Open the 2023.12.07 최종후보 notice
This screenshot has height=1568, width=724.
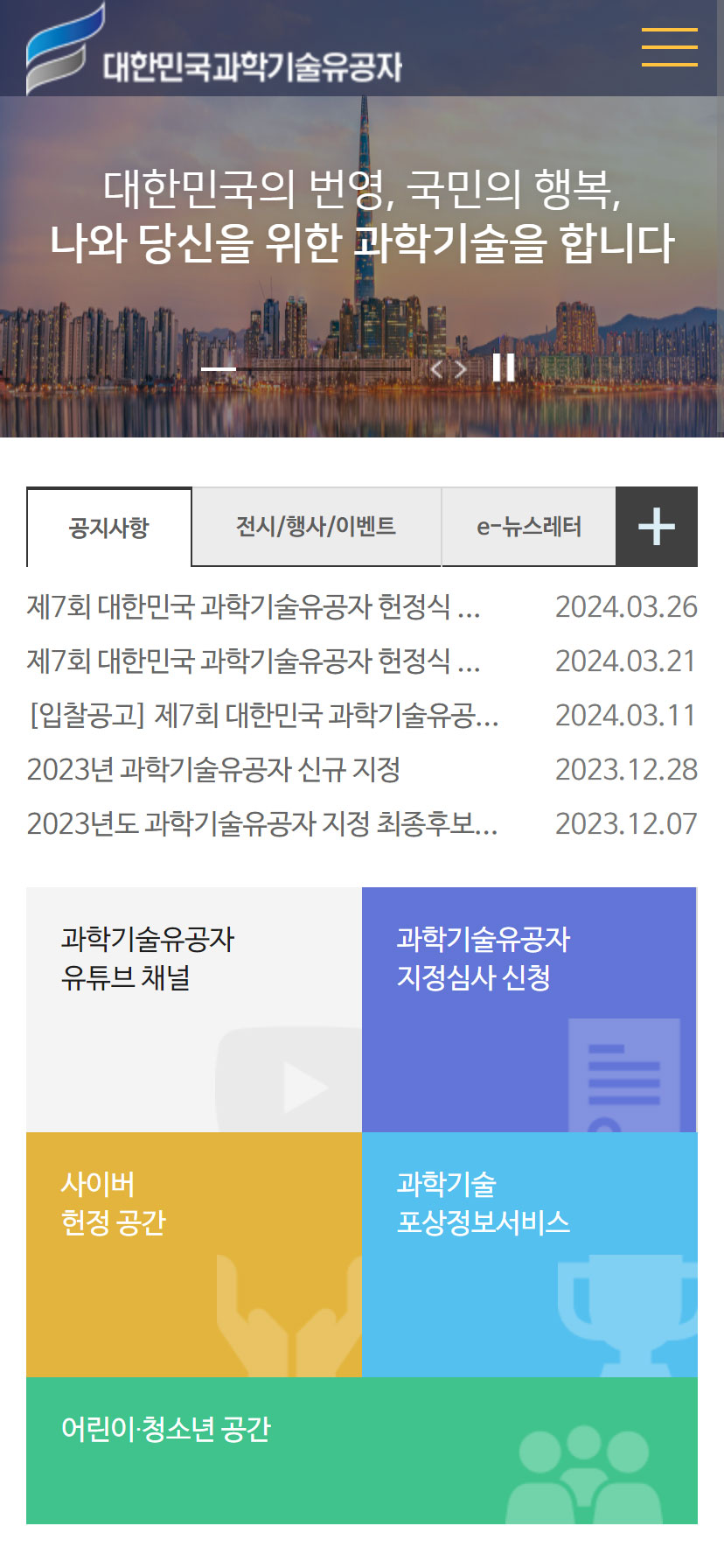click(262, 823)
